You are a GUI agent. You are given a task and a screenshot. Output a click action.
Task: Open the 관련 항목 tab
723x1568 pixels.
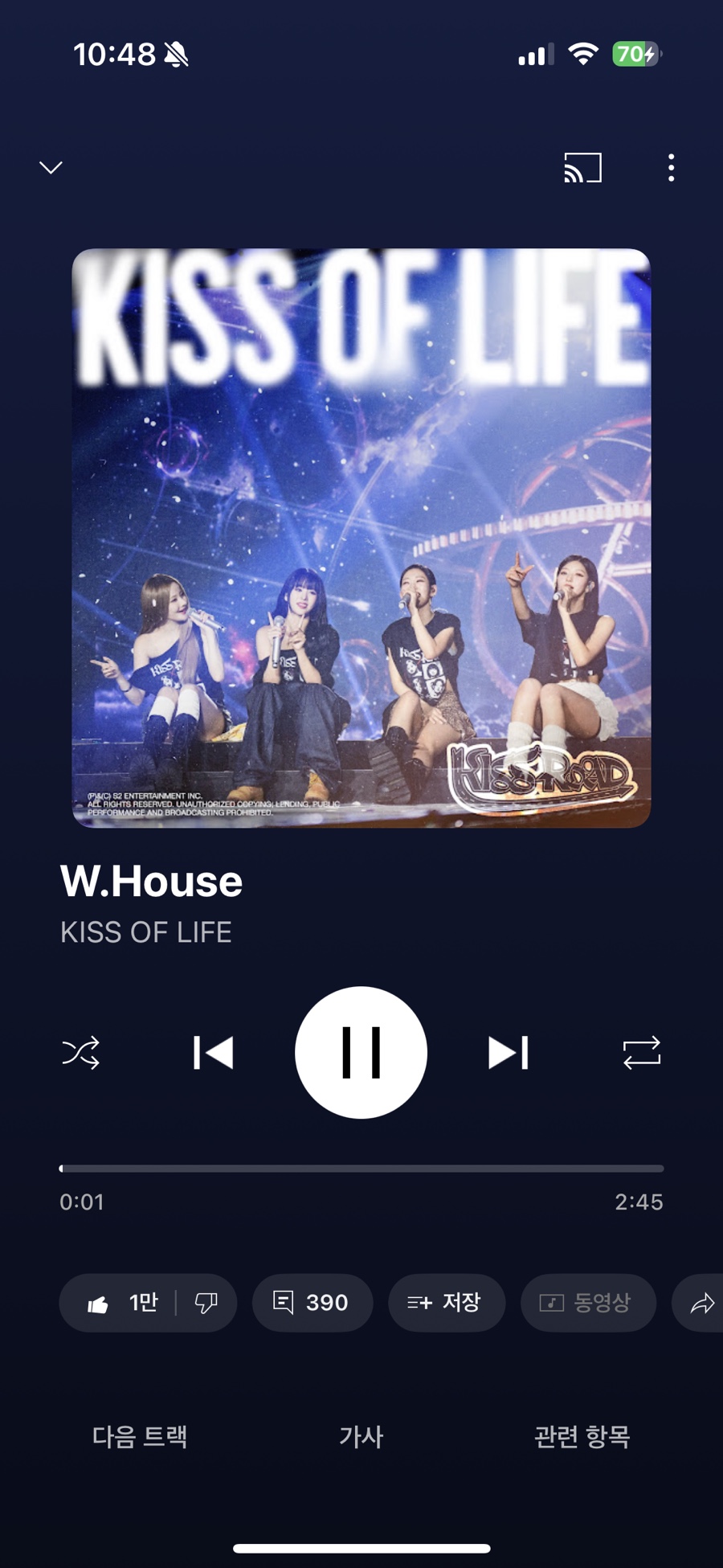[x=582, y=1436]
